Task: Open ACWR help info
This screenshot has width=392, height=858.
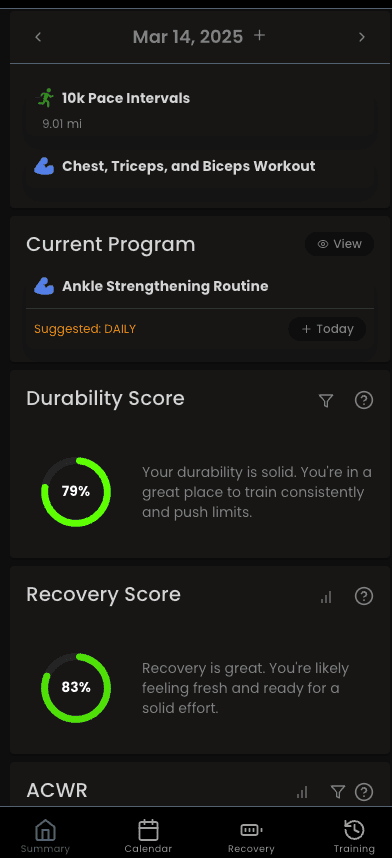Action: click(364, 792)
